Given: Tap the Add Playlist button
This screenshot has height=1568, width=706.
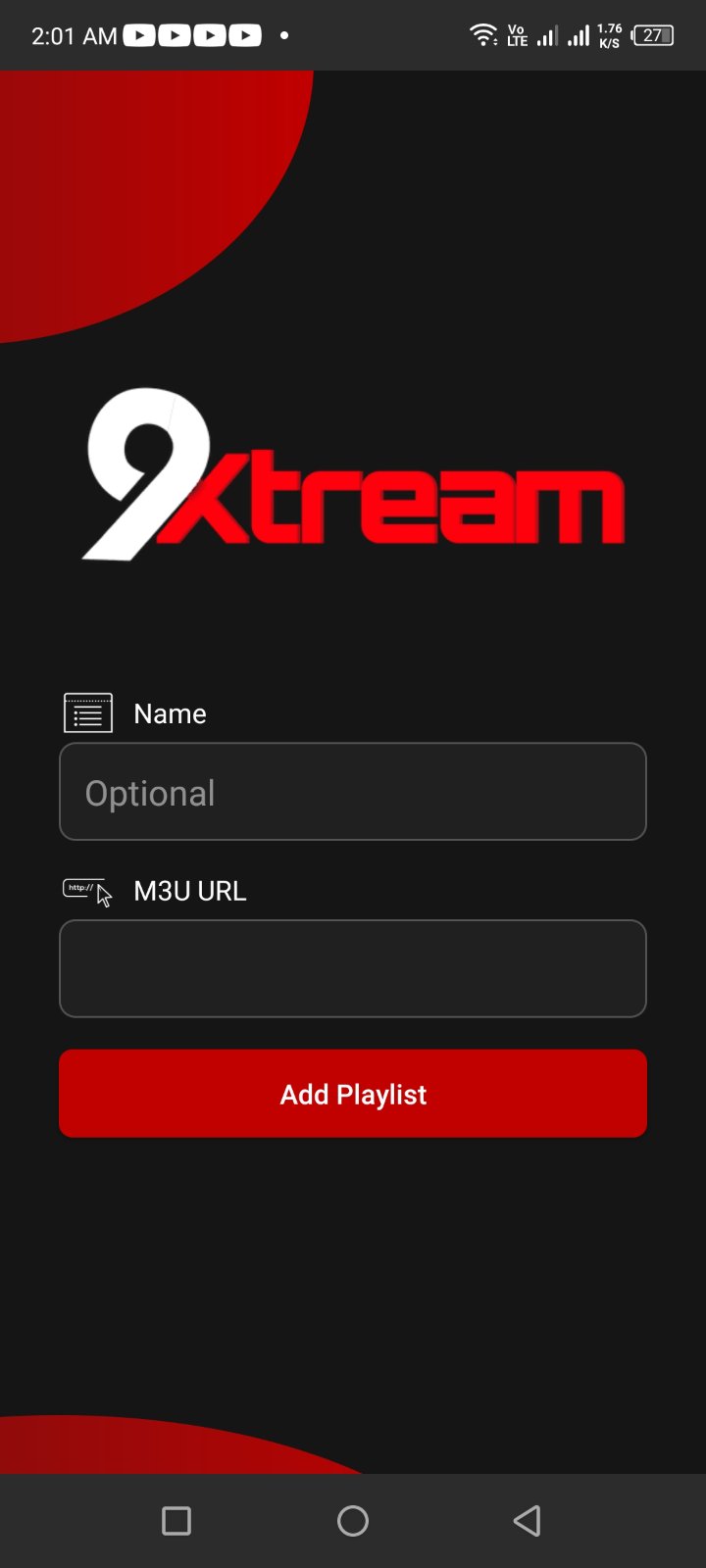Looking at the screenshot, I should [x=353, y=1094].
